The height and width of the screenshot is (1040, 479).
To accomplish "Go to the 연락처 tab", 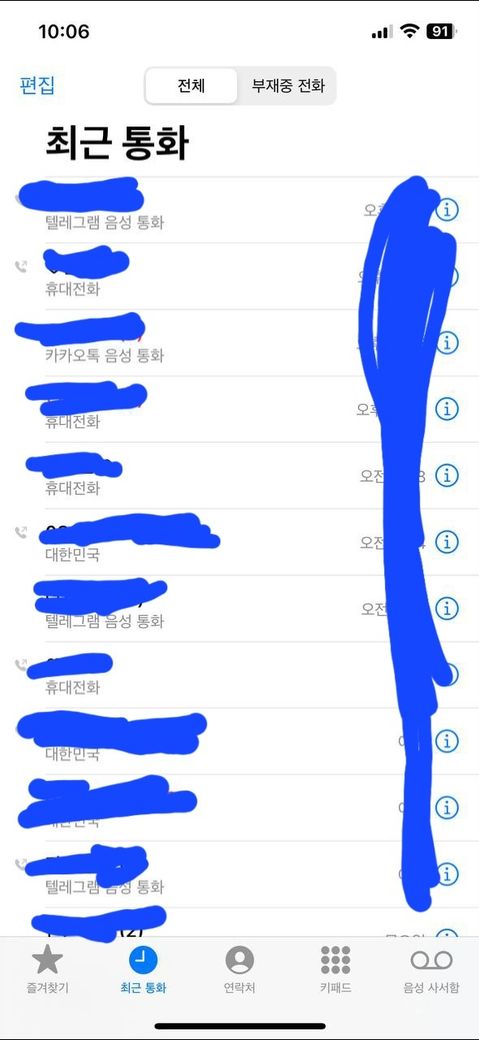I will [x=240, y=969].
